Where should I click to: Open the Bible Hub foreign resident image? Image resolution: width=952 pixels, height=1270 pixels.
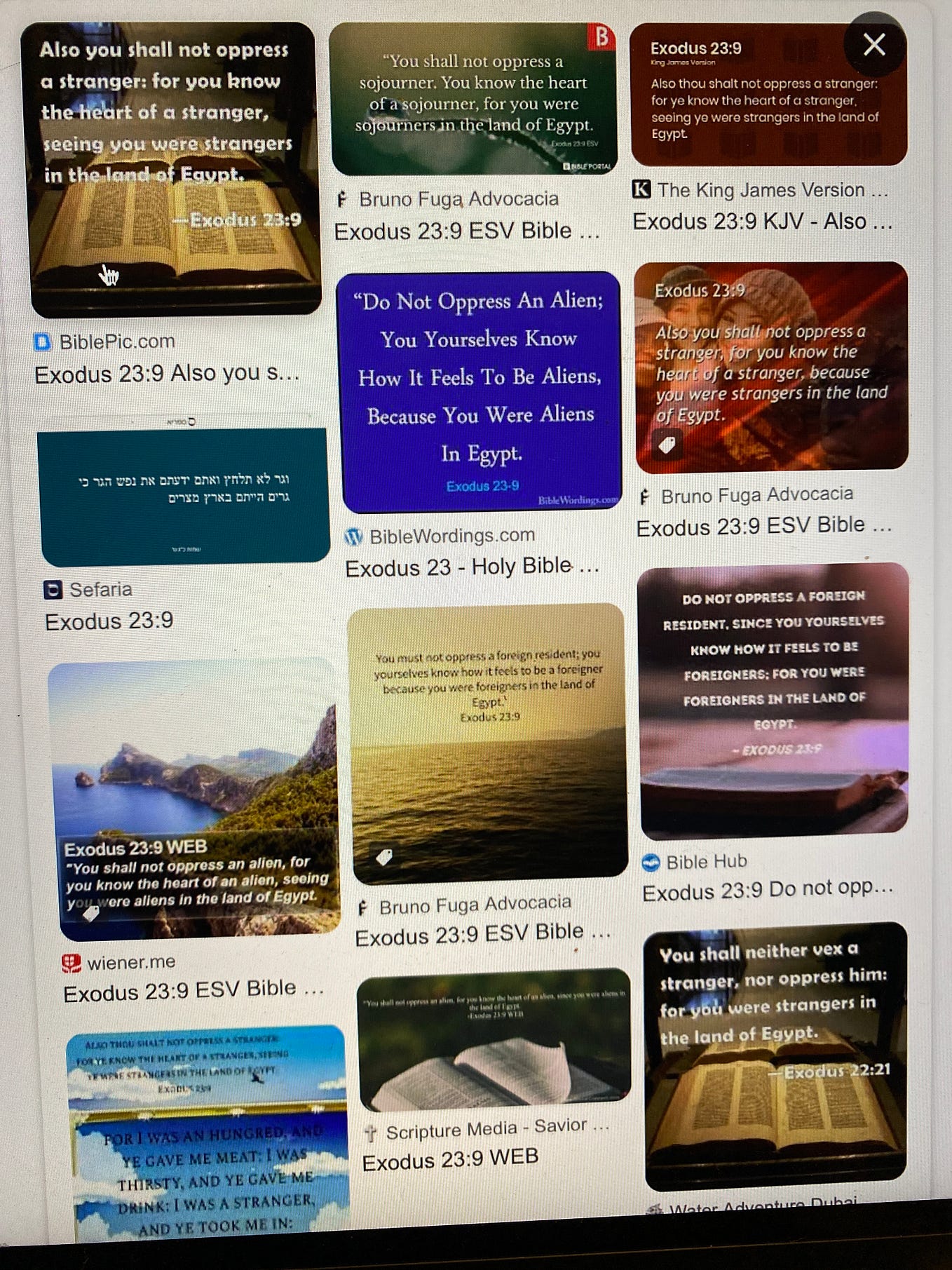point(773,701)
